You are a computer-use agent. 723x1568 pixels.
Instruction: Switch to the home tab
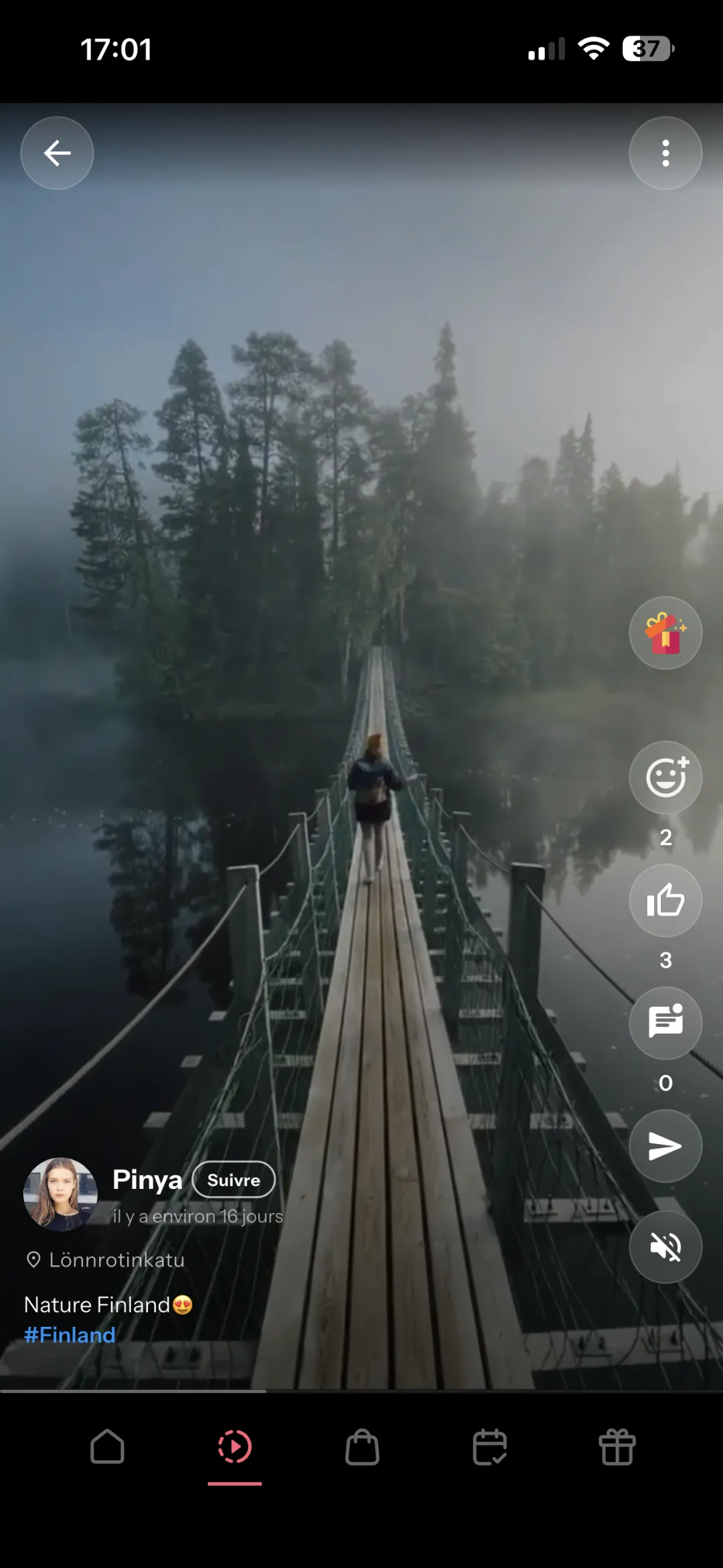point(107,1447)
